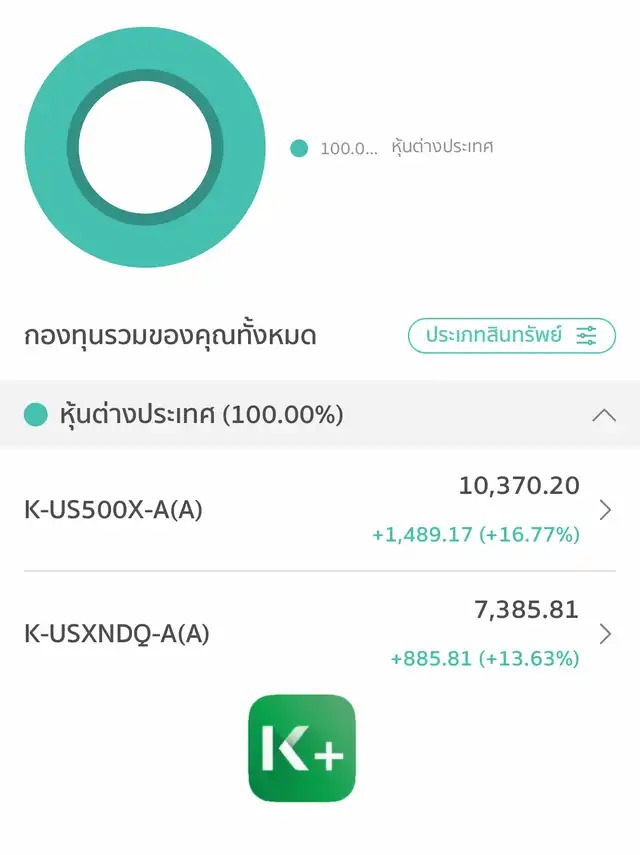Collapse the หุ้นต่างประเทศ section
Image resolution: width=640 pixels, height=855 pixels.
click(604, 415)
